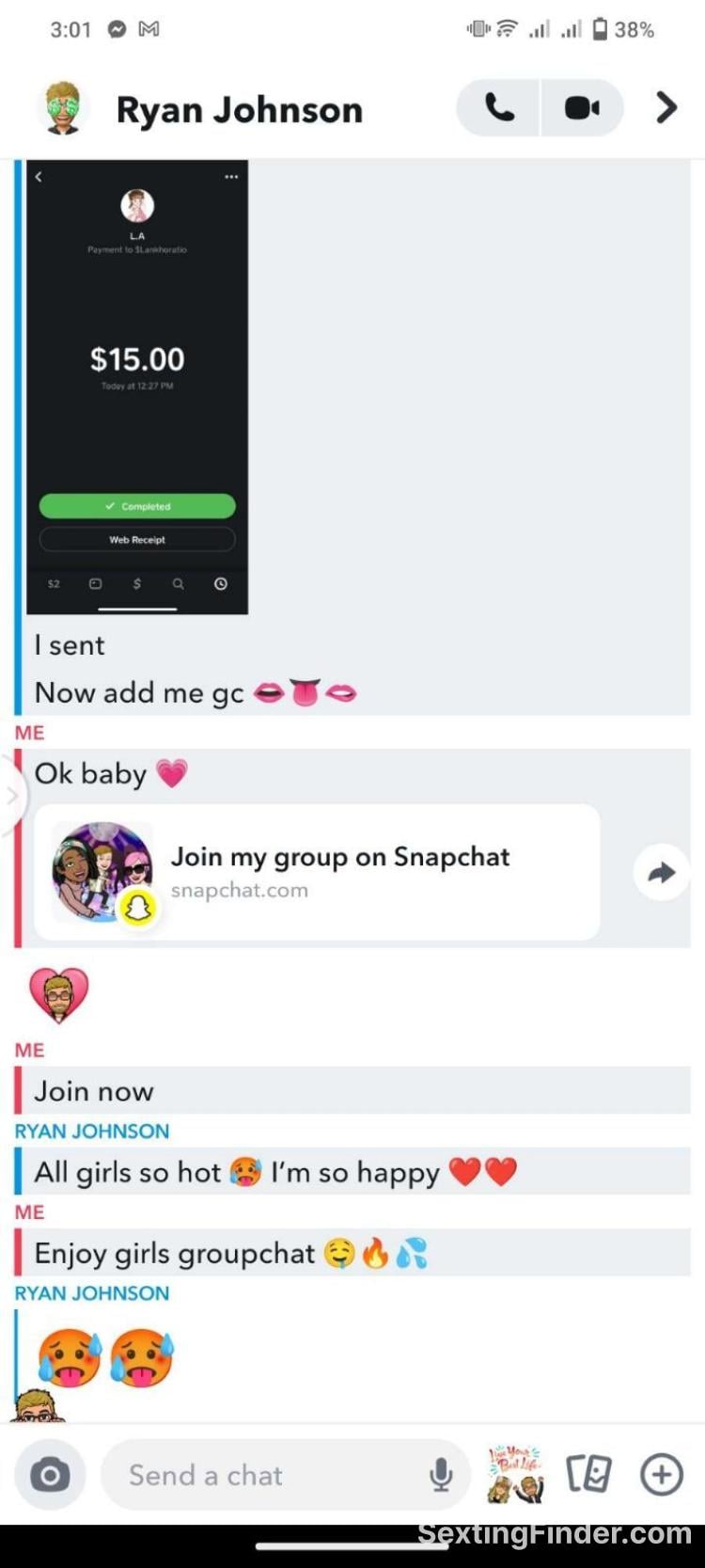The width and height of the screenshot is (705, 1568).
Task: Tap the right chevron in the header
Action: pyautogui.click(x=666, y=108)
